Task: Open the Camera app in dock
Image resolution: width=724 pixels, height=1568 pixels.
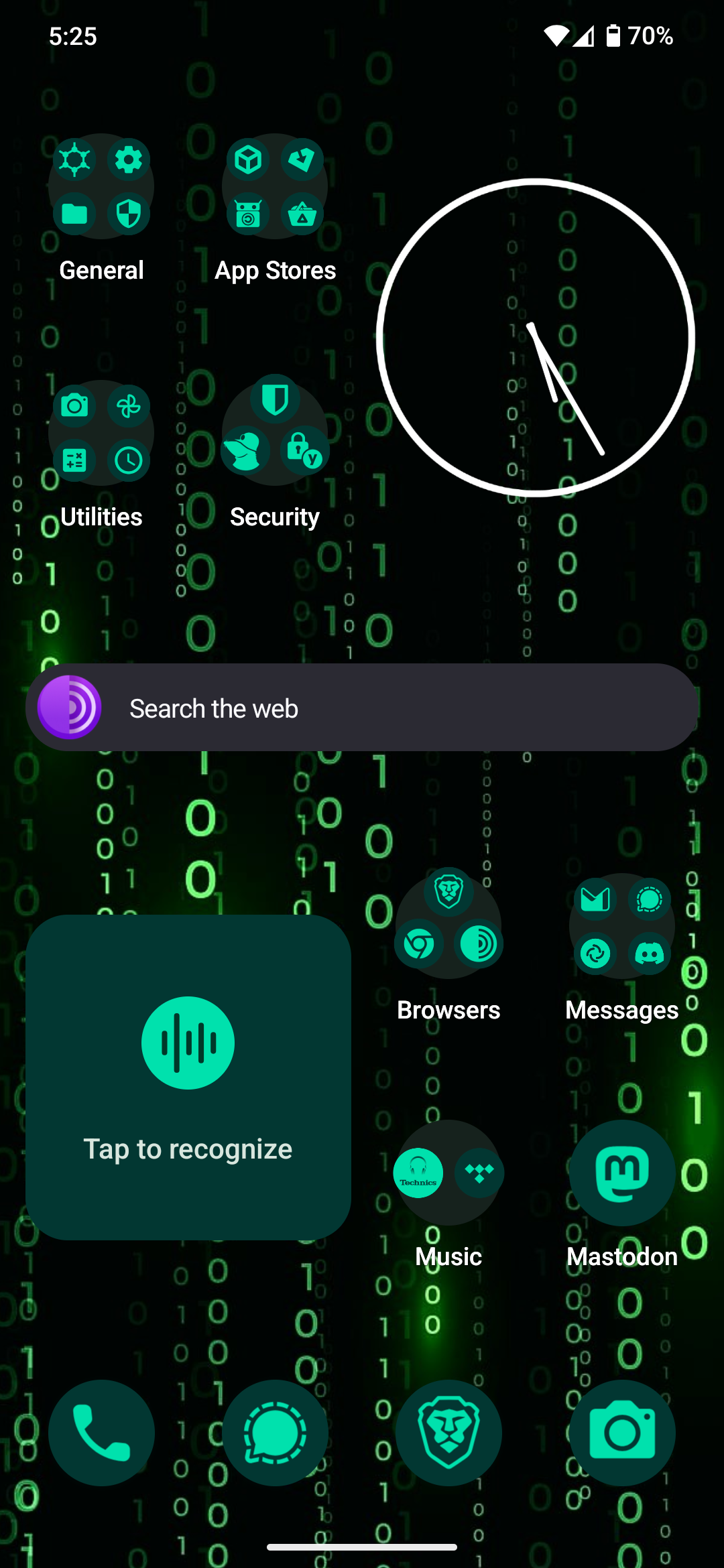Action: (622, 1433)
